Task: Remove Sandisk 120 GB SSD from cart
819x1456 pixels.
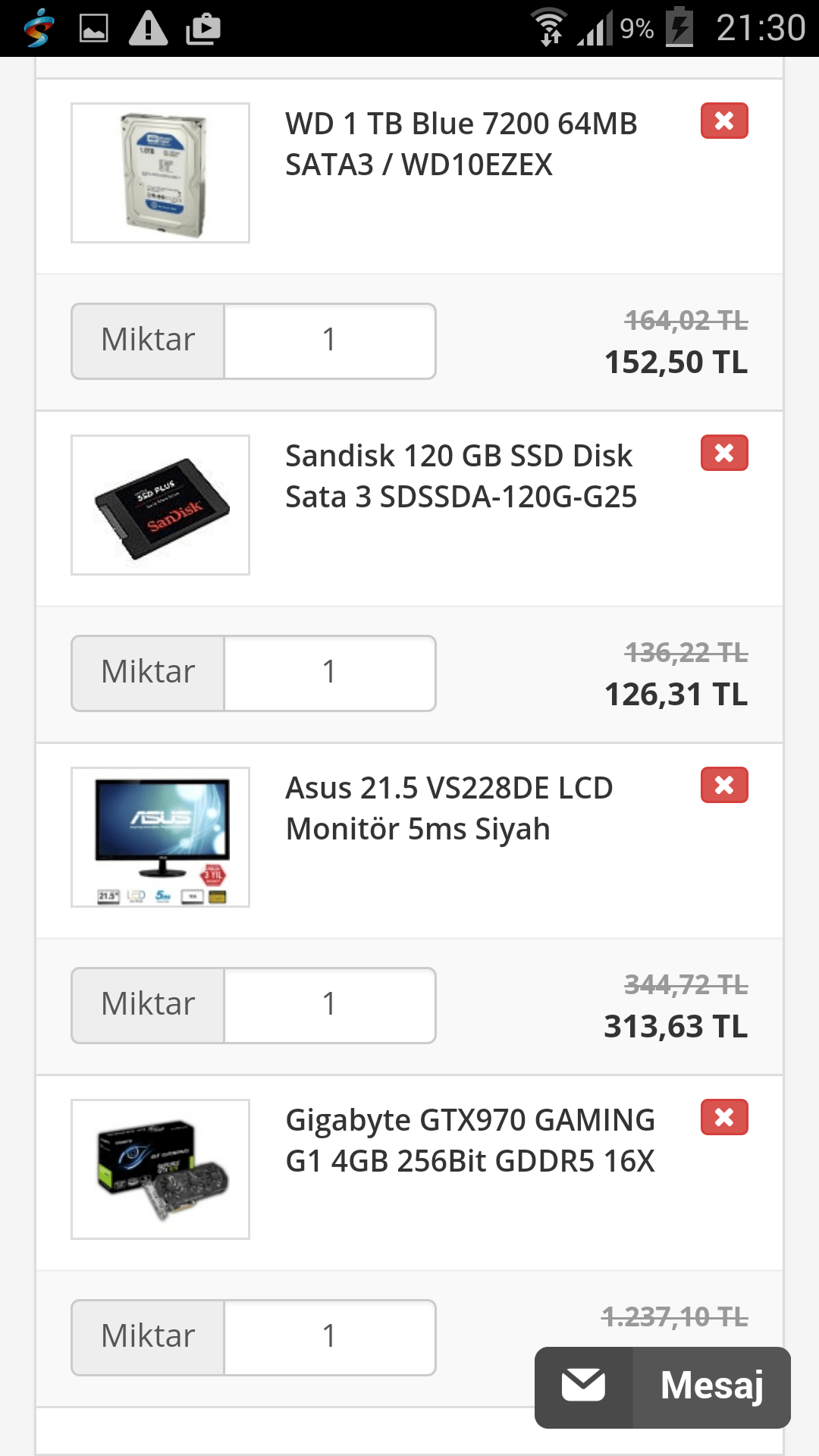Action: (x=724, y=453)
